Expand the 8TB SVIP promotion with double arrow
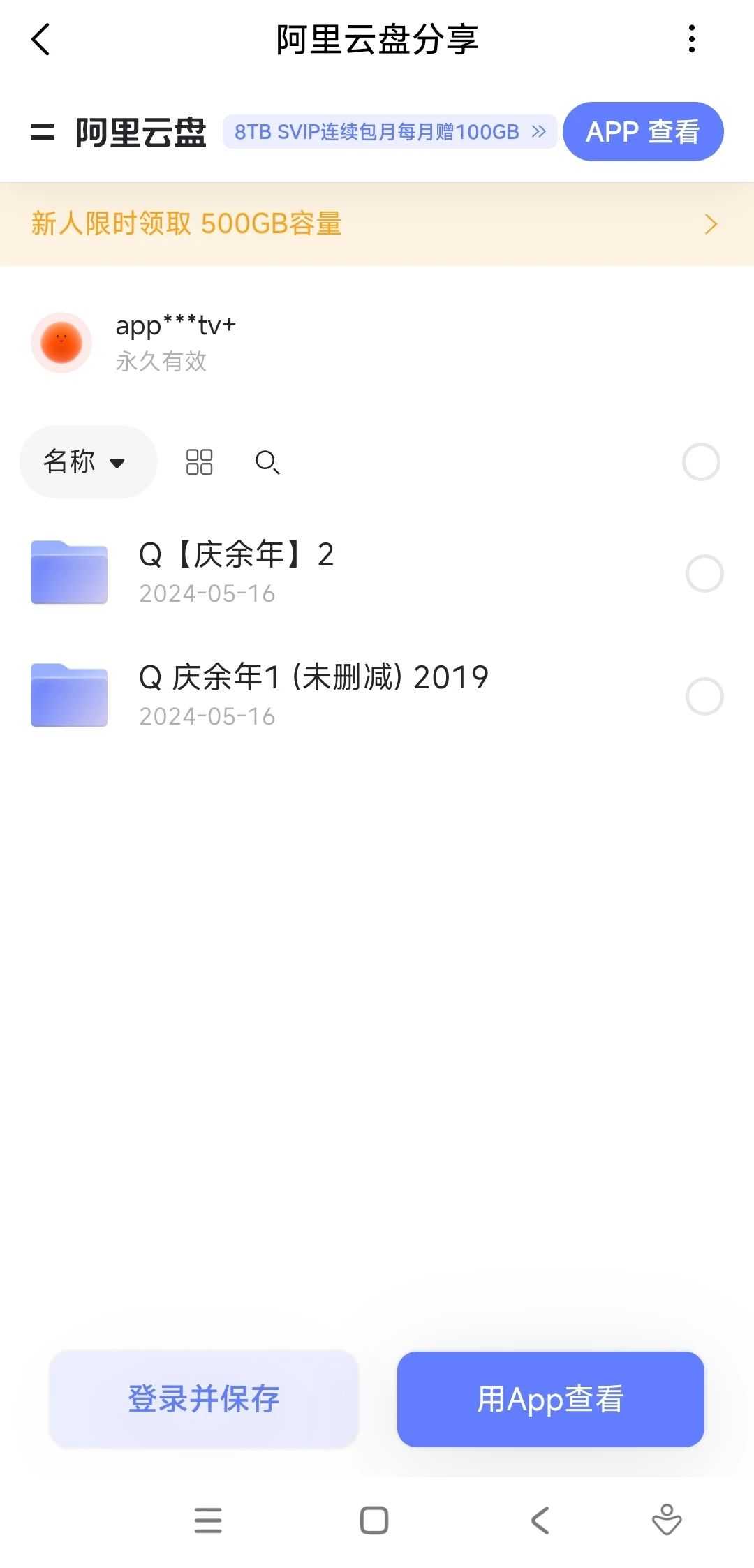This screenshot has width=754, height=1568. click(537, 131)
